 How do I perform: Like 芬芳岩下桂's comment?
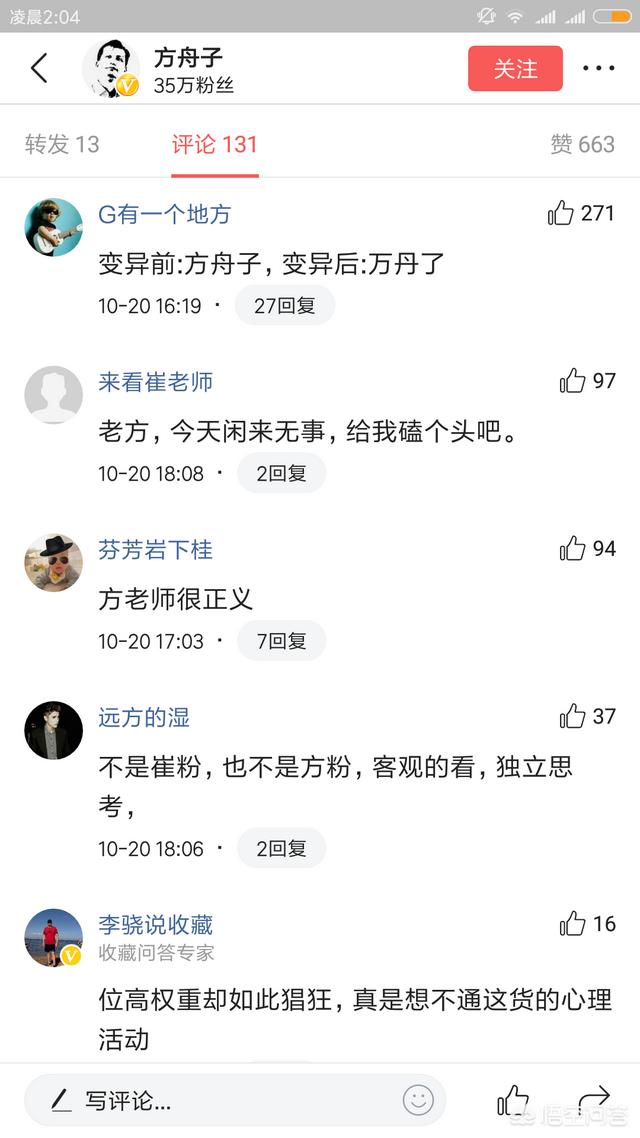[x=573, y=549]
